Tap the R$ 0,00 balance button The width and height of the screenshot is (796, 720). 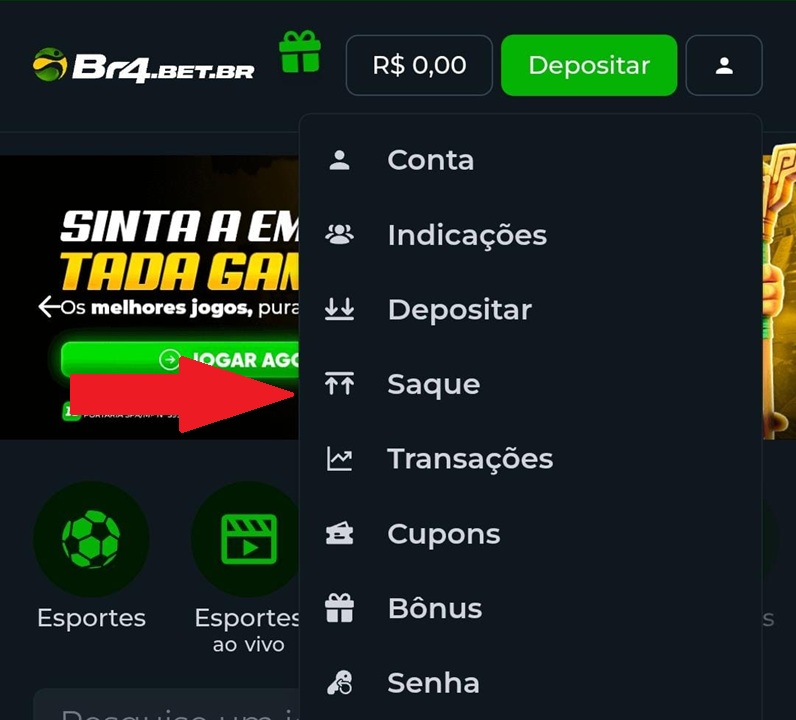(x=419, y=66)
